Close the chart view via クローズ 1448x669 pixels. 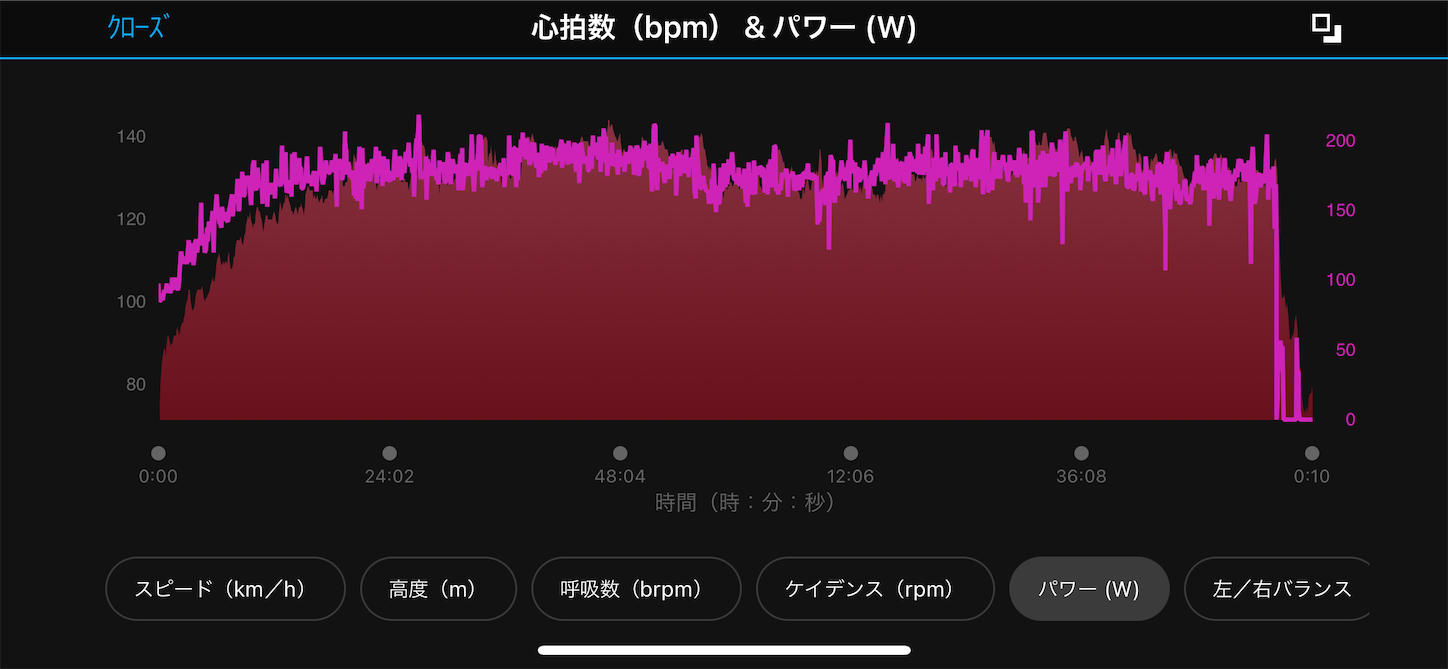tap(137, 27)
